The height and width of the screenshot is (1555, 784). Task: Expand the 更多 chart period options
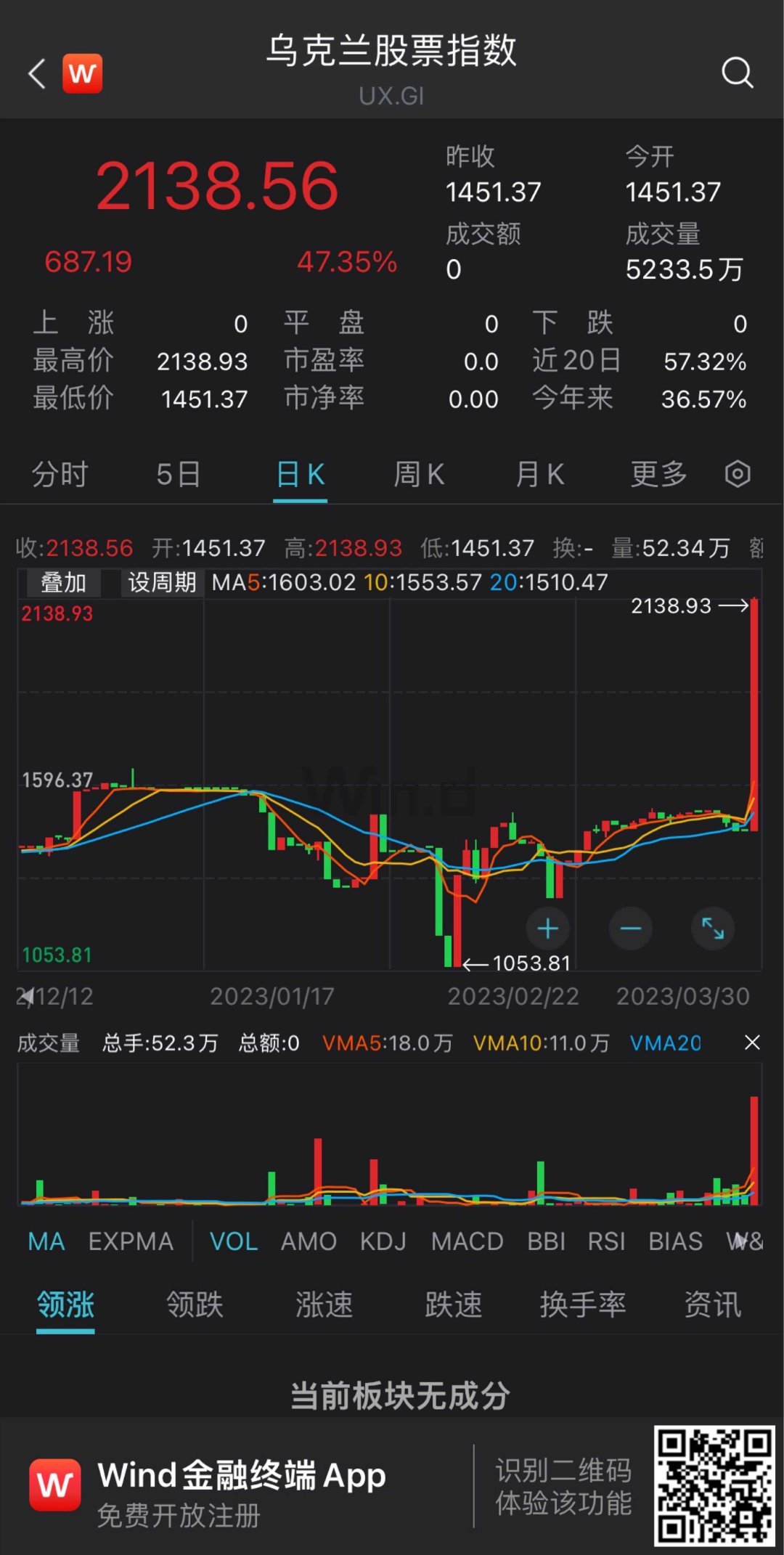pos(659,475)
